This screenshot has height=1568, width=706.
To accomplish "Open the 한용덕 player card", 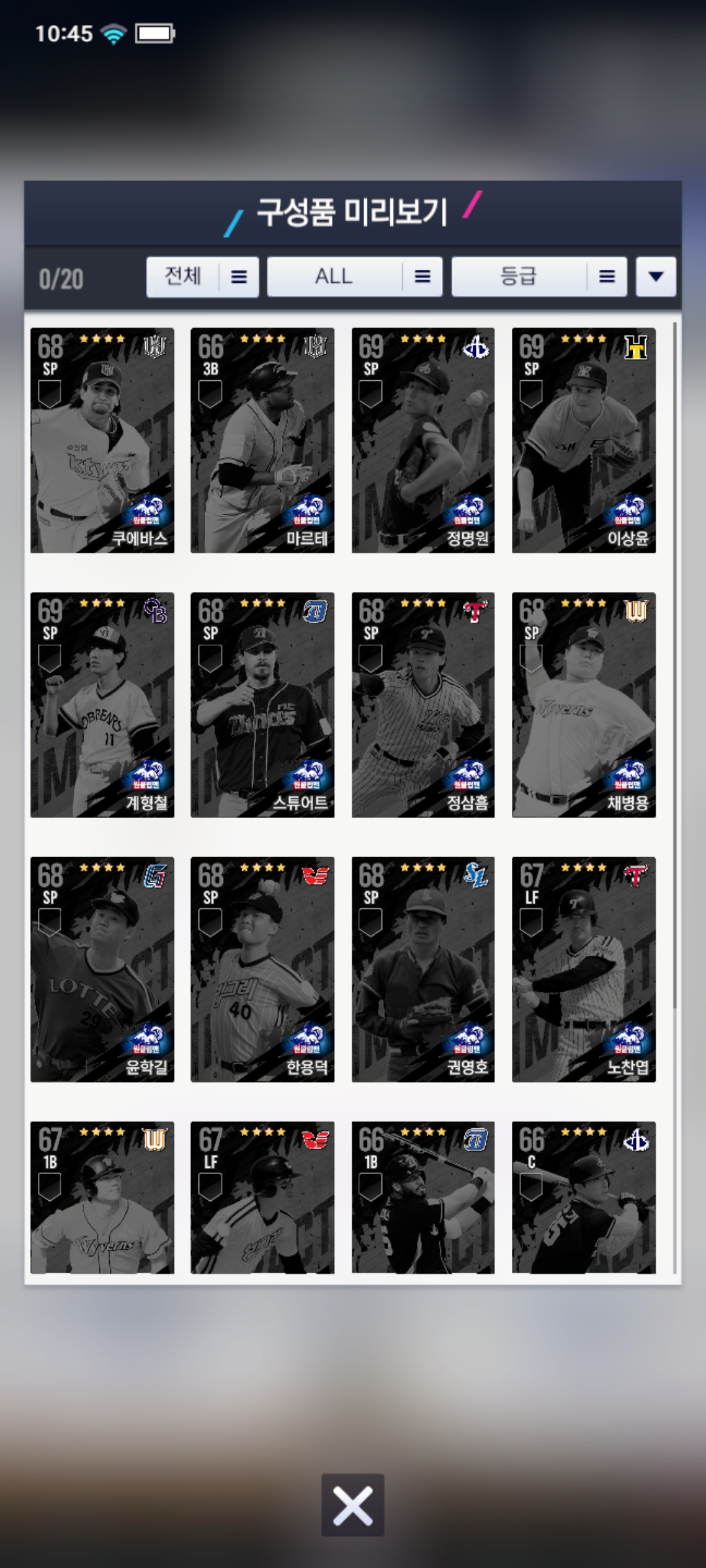I will click(262, 970).
